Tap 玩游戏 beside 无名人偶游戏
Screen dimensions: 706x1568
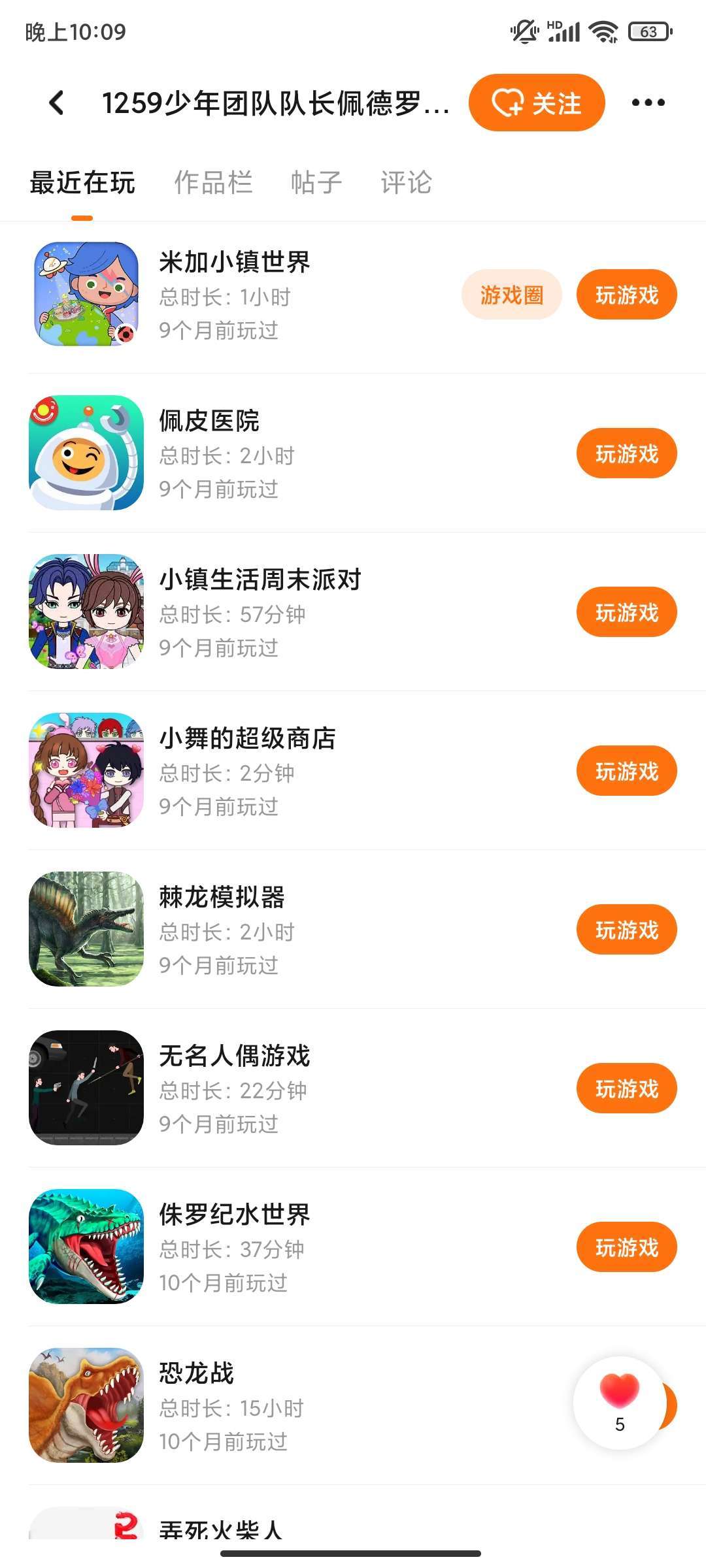tap(626, 1088)
